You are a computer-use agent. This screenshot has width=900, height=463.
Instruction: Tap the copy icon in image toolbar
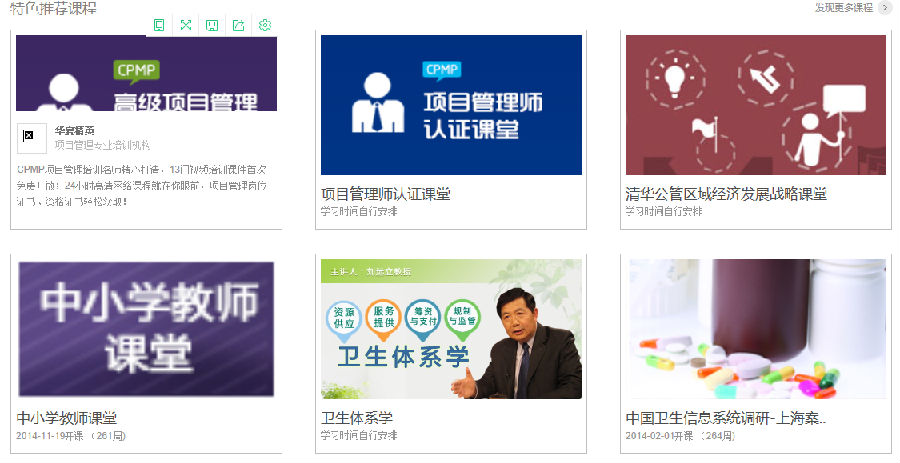tap(160, 26)
